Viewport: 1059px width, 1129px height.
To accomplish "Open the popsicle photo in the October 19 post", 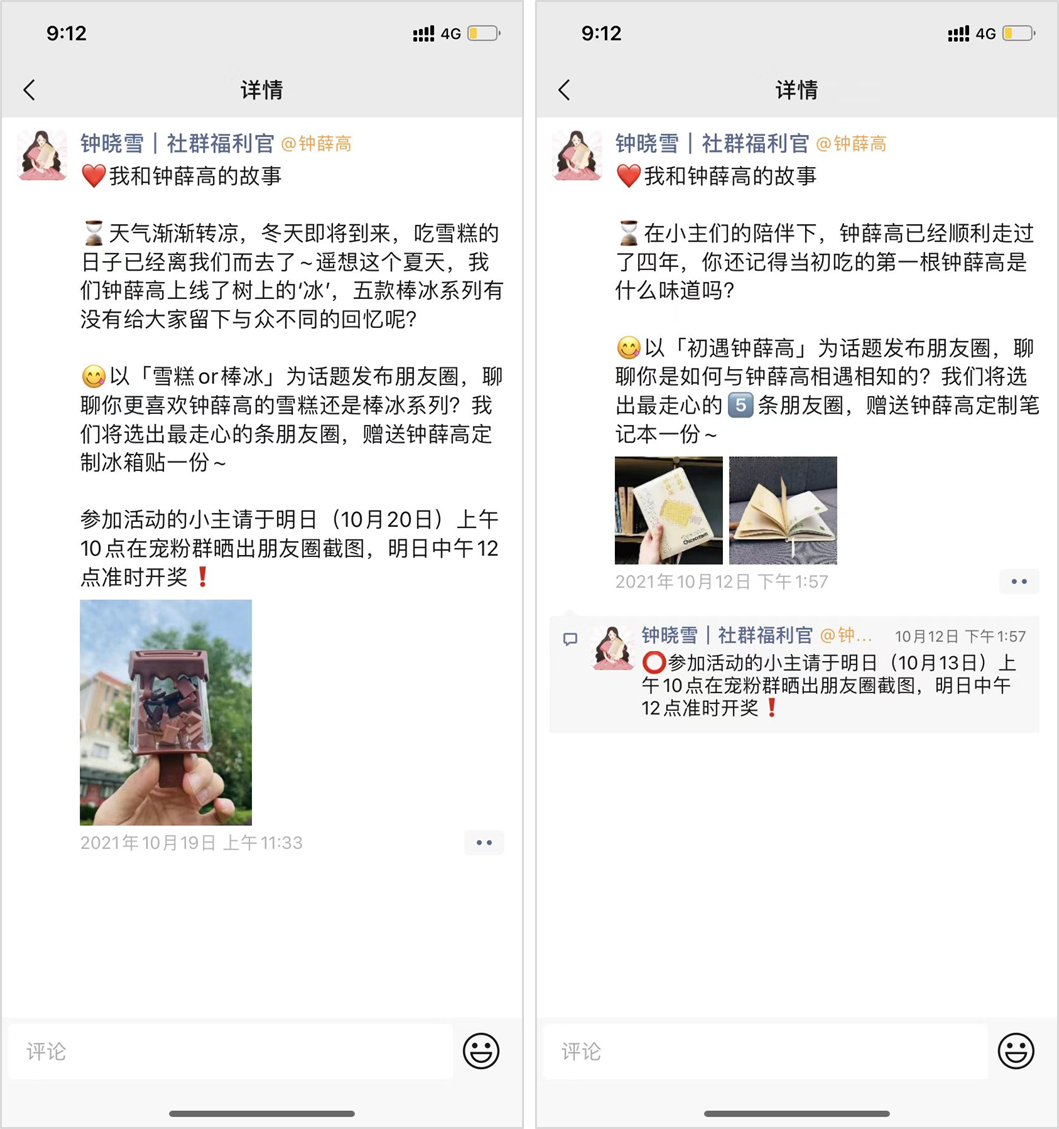I will tap(166, 712).
